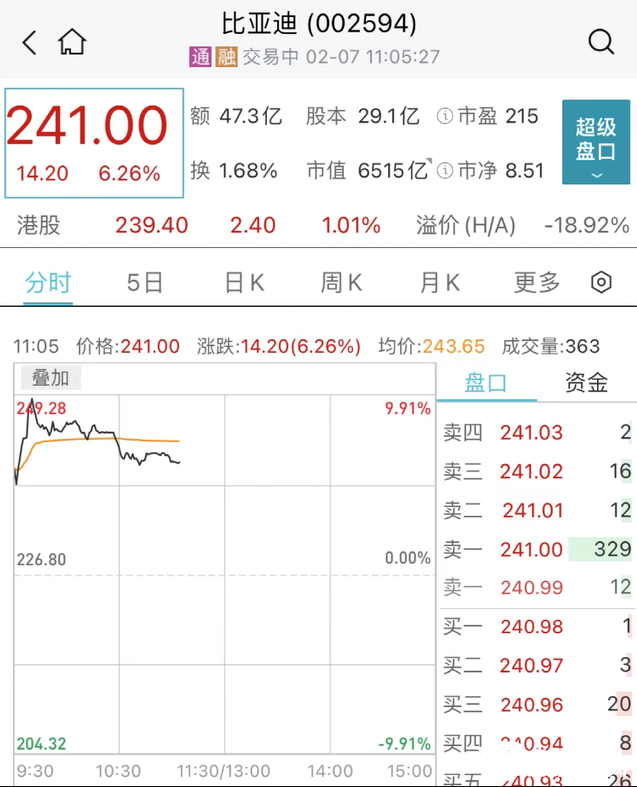This screenshot has width=637, height=787.
Task: Switch to 分时 chart tab
Action: [48, 283]
